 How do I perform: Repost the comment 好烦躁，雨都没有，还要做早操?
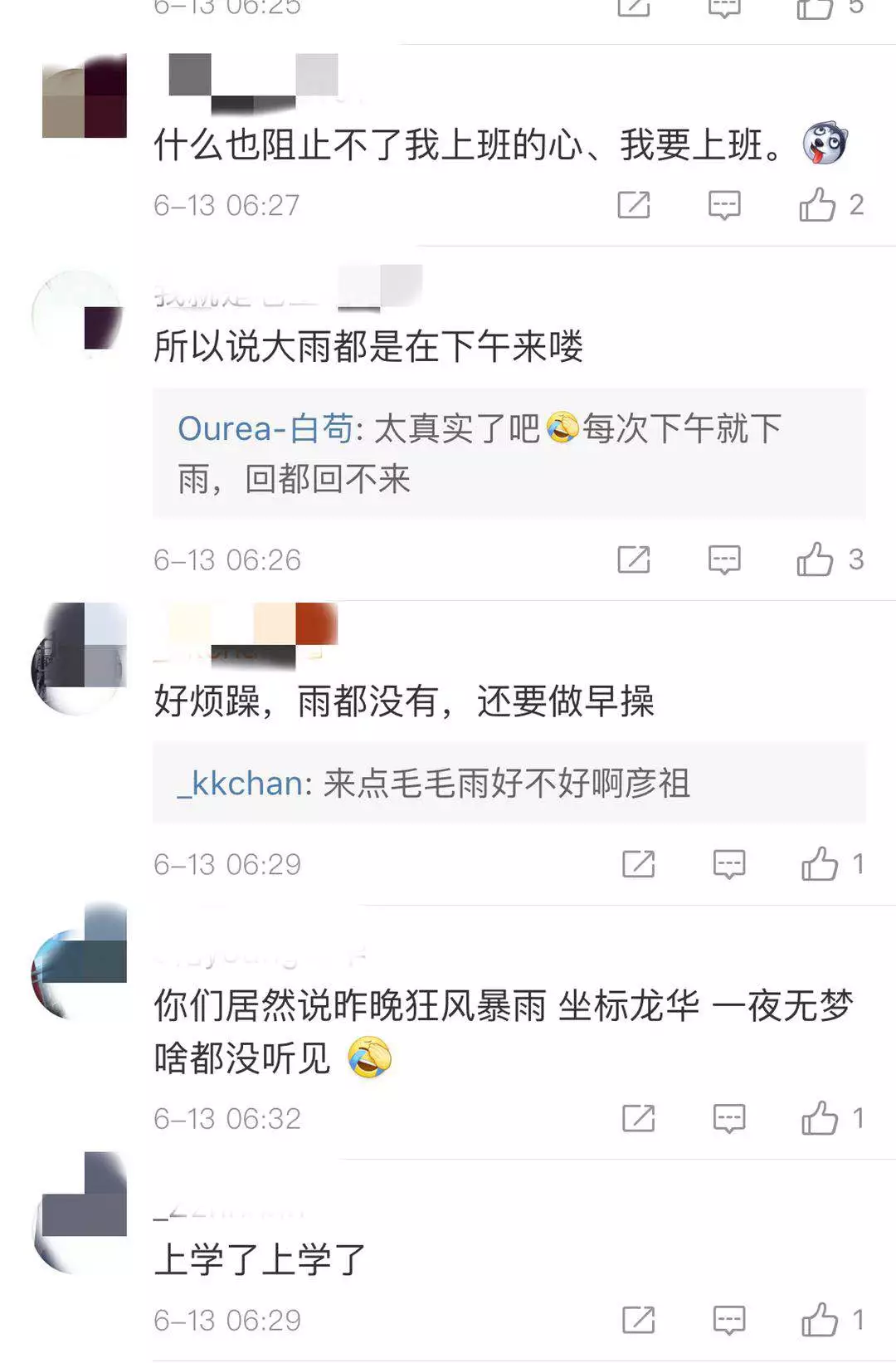pos(638,865)
